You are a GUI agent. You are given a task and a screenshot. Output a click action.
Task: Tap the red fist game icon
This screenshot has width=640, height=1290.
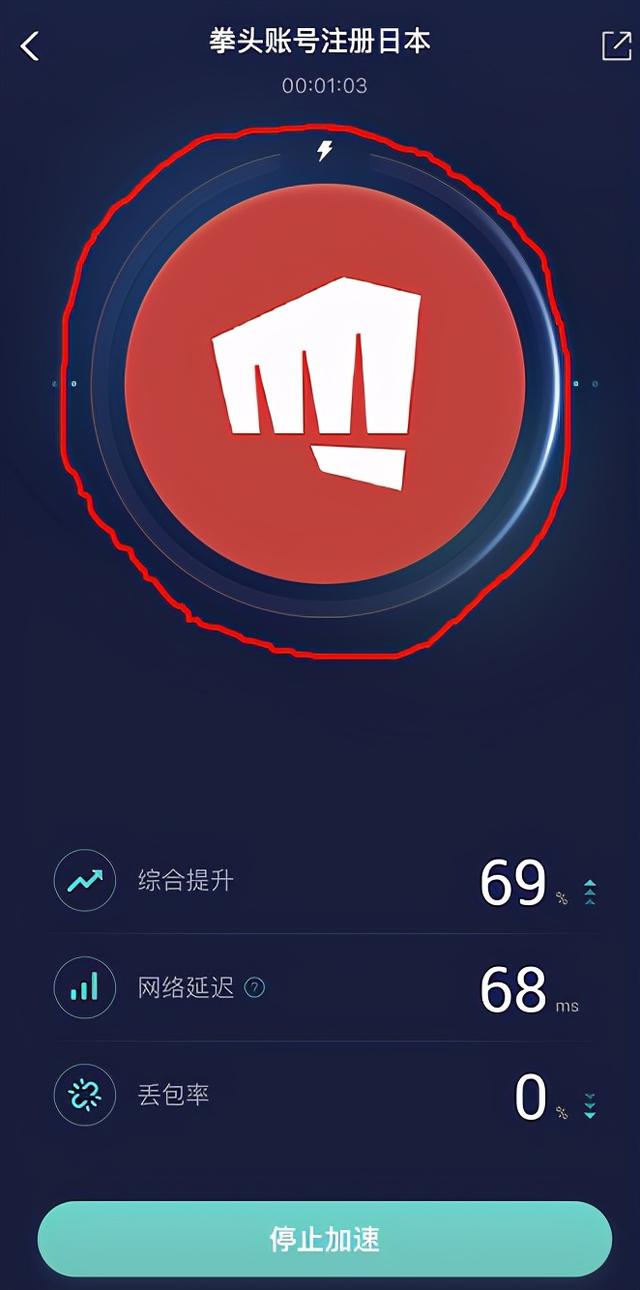[x=324, y=384]
